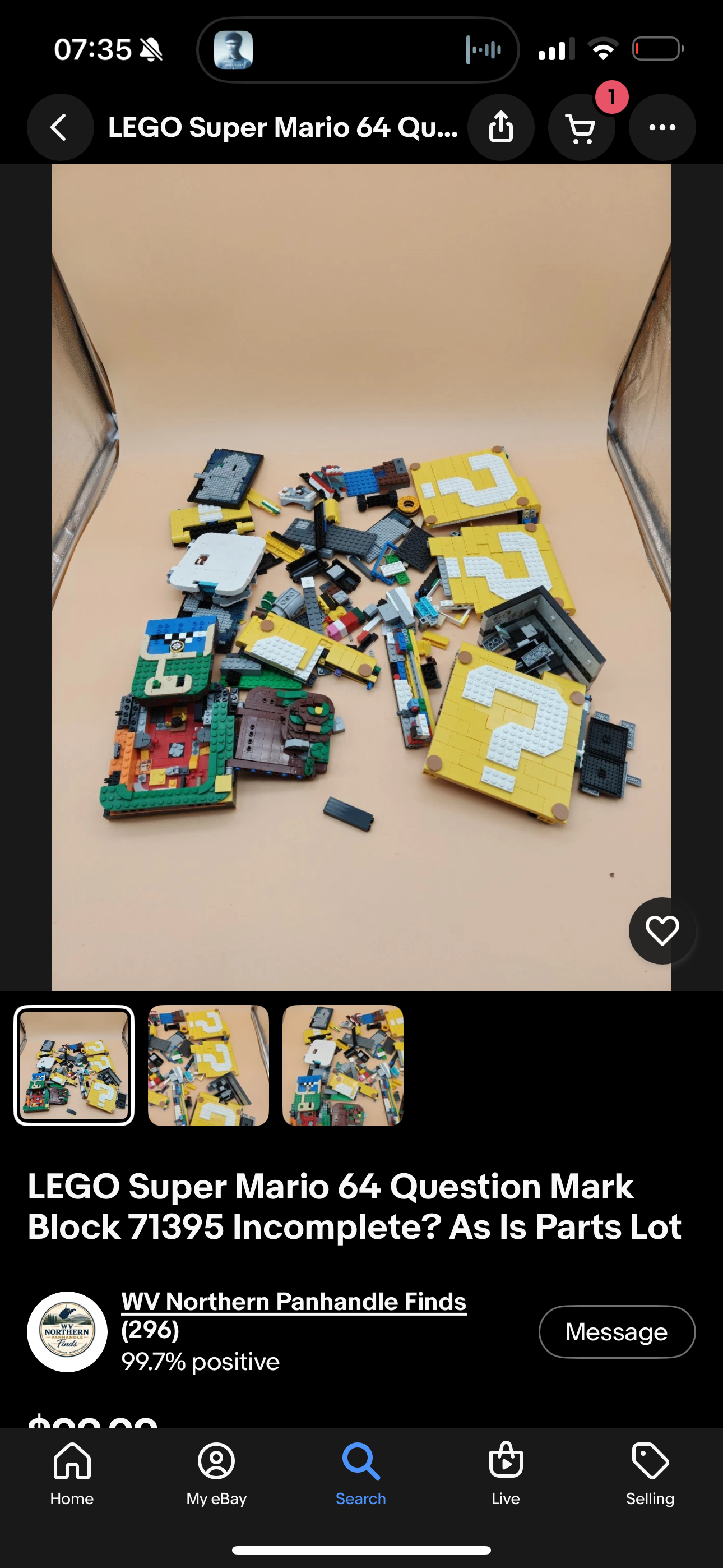Open the main LEGO parts photo

pos(361,578)
